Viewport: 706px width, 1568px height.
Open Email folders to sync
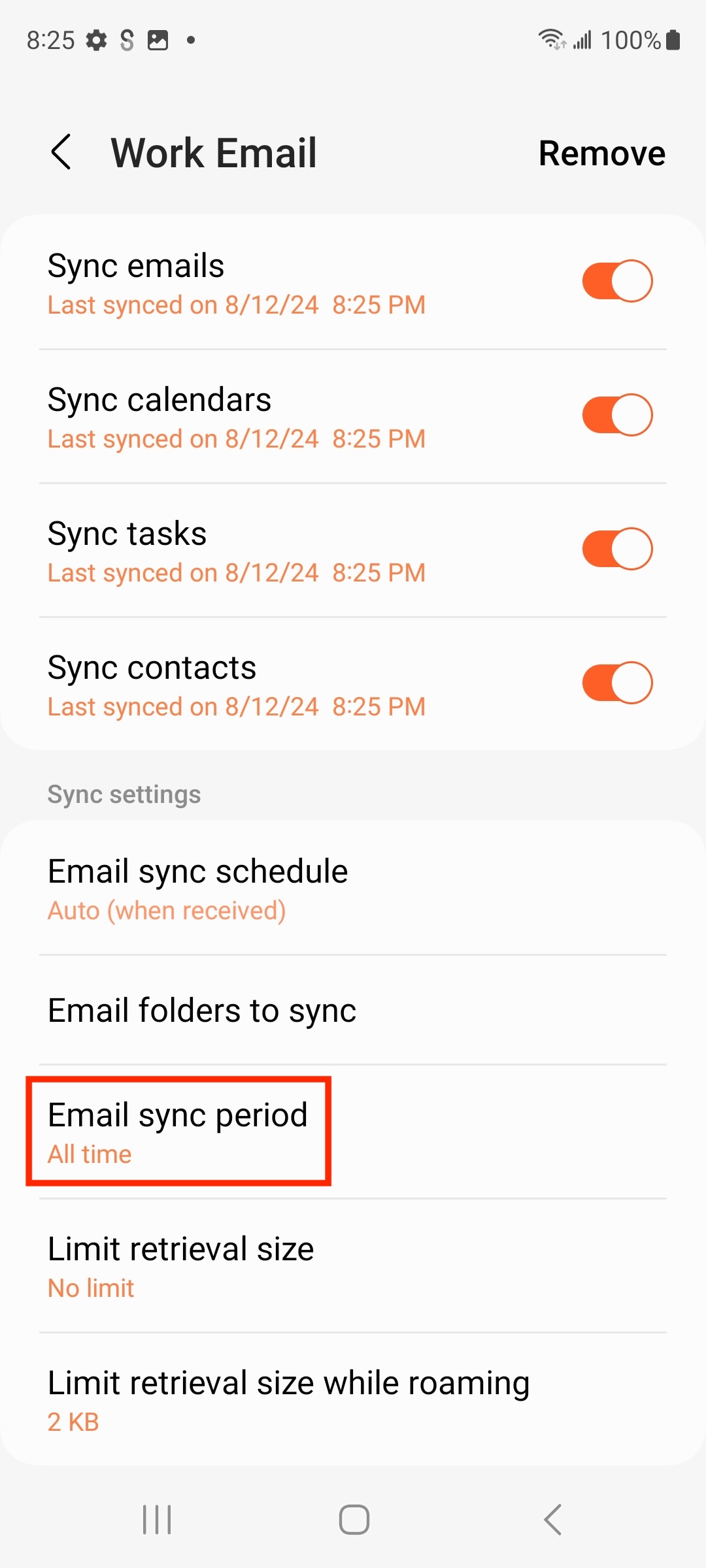353,1010
